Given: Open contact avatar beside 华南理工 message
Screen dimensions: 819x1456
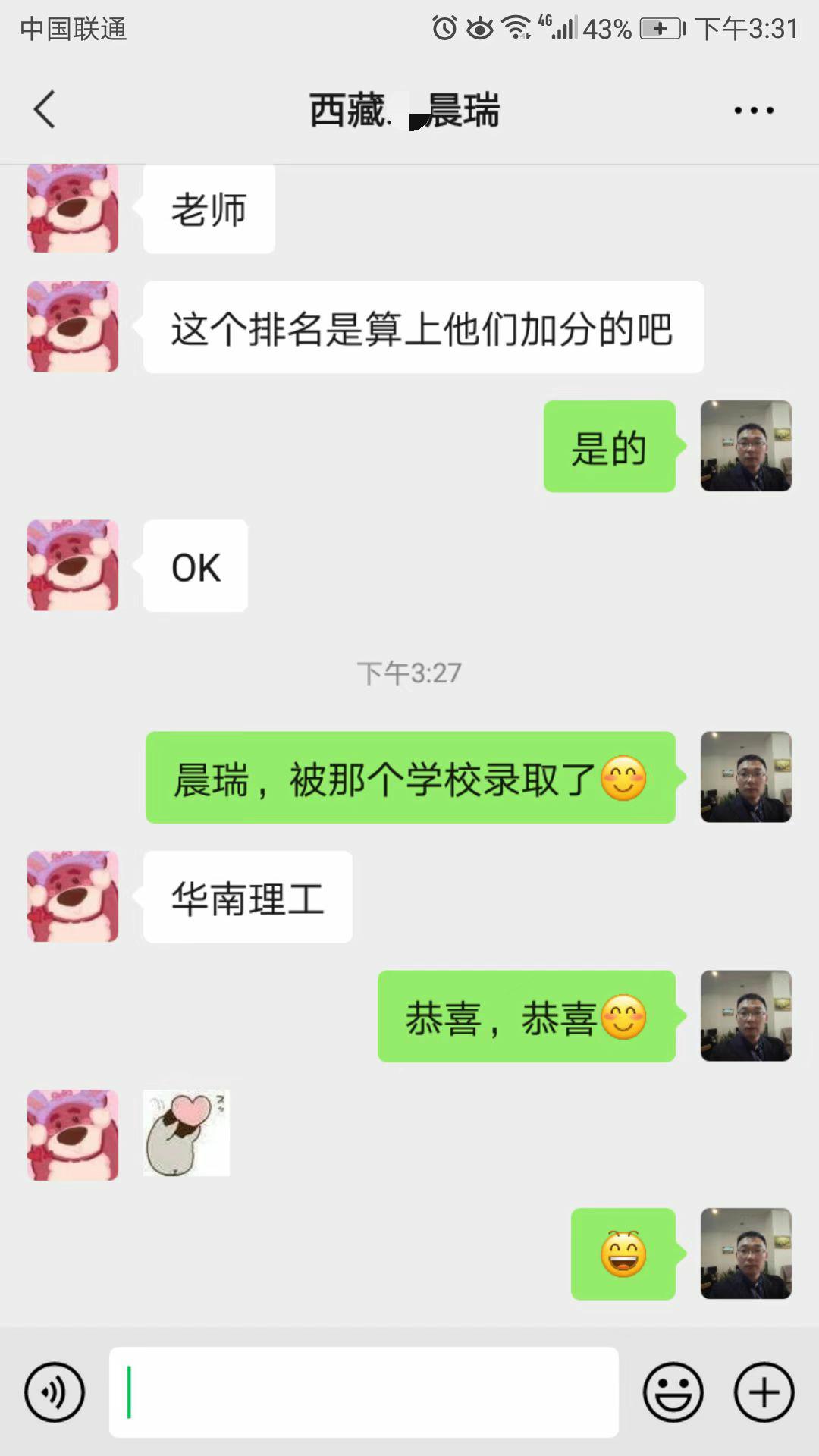Looking at the screenshot, I should point(73,896).
